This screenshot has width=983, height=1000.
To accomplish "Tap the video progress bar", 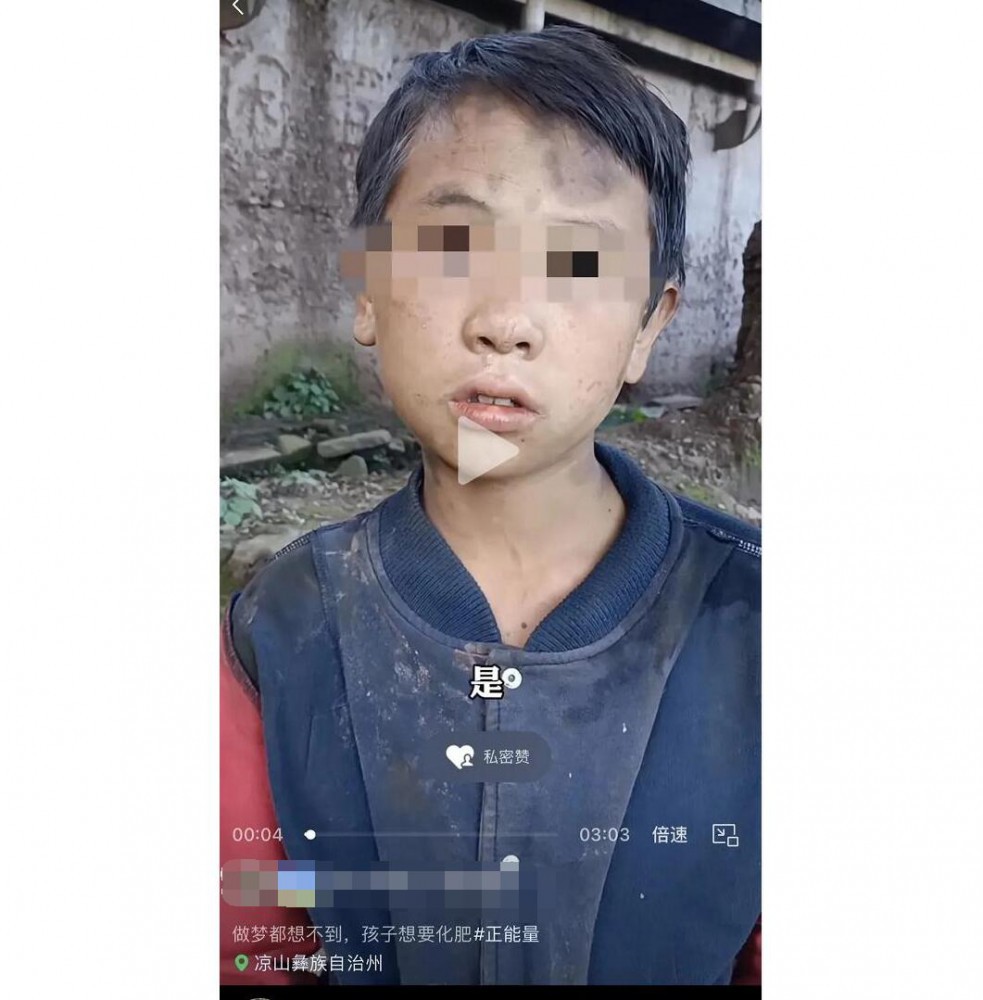I will coord(432,835).
